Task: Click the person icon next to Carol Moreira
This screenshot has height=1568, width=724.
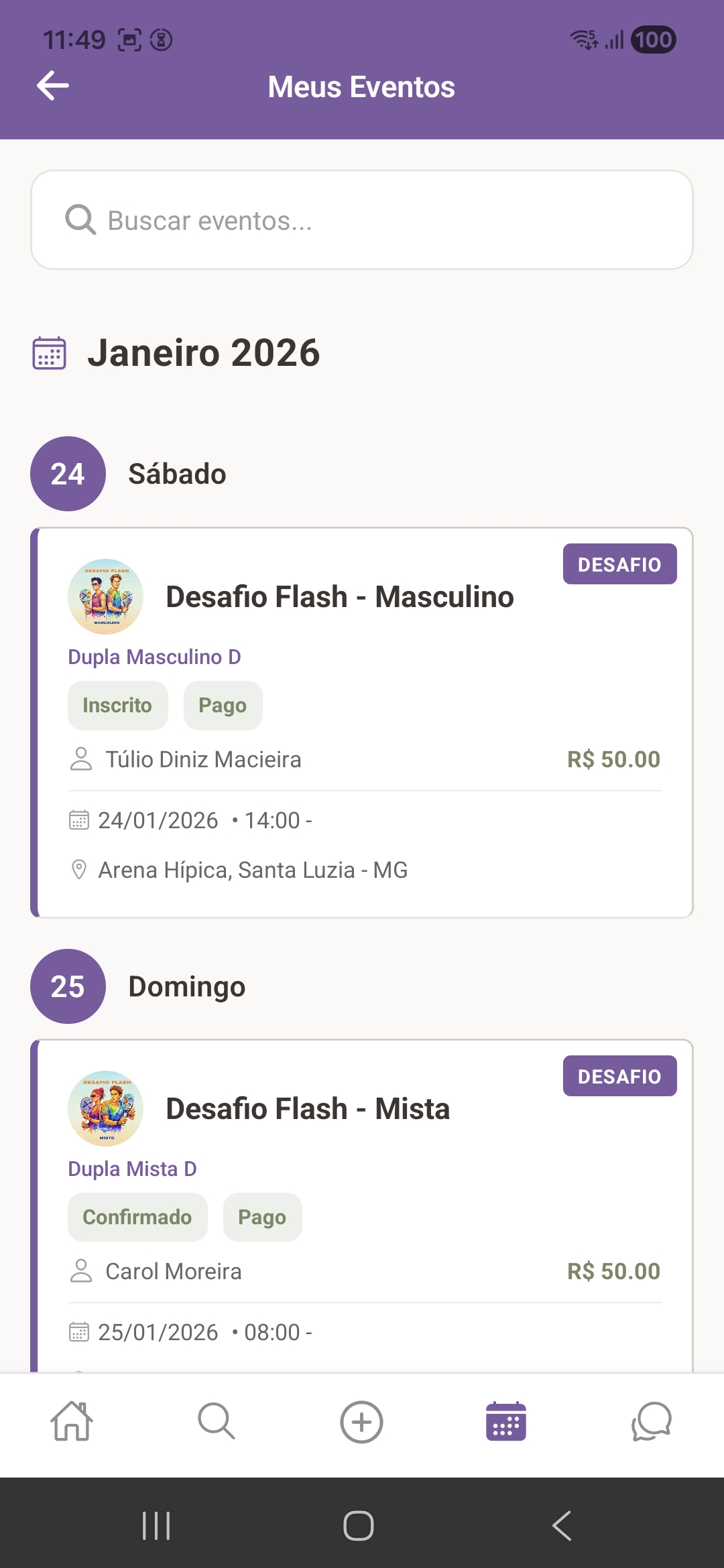Action: click(x=81, y=1270)
